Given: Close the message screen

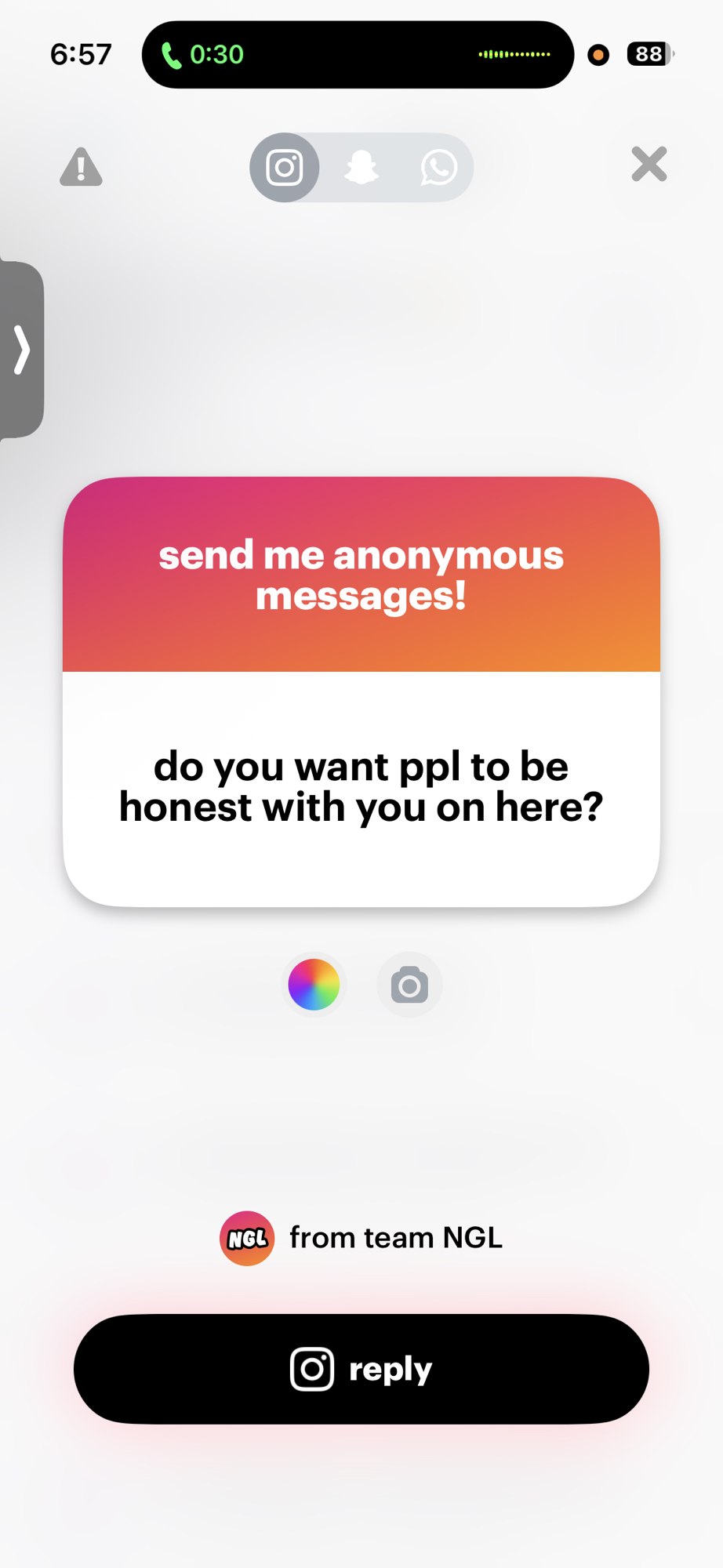Looking at the screenshot, I should pyautogui.click(x=649, y=165).
